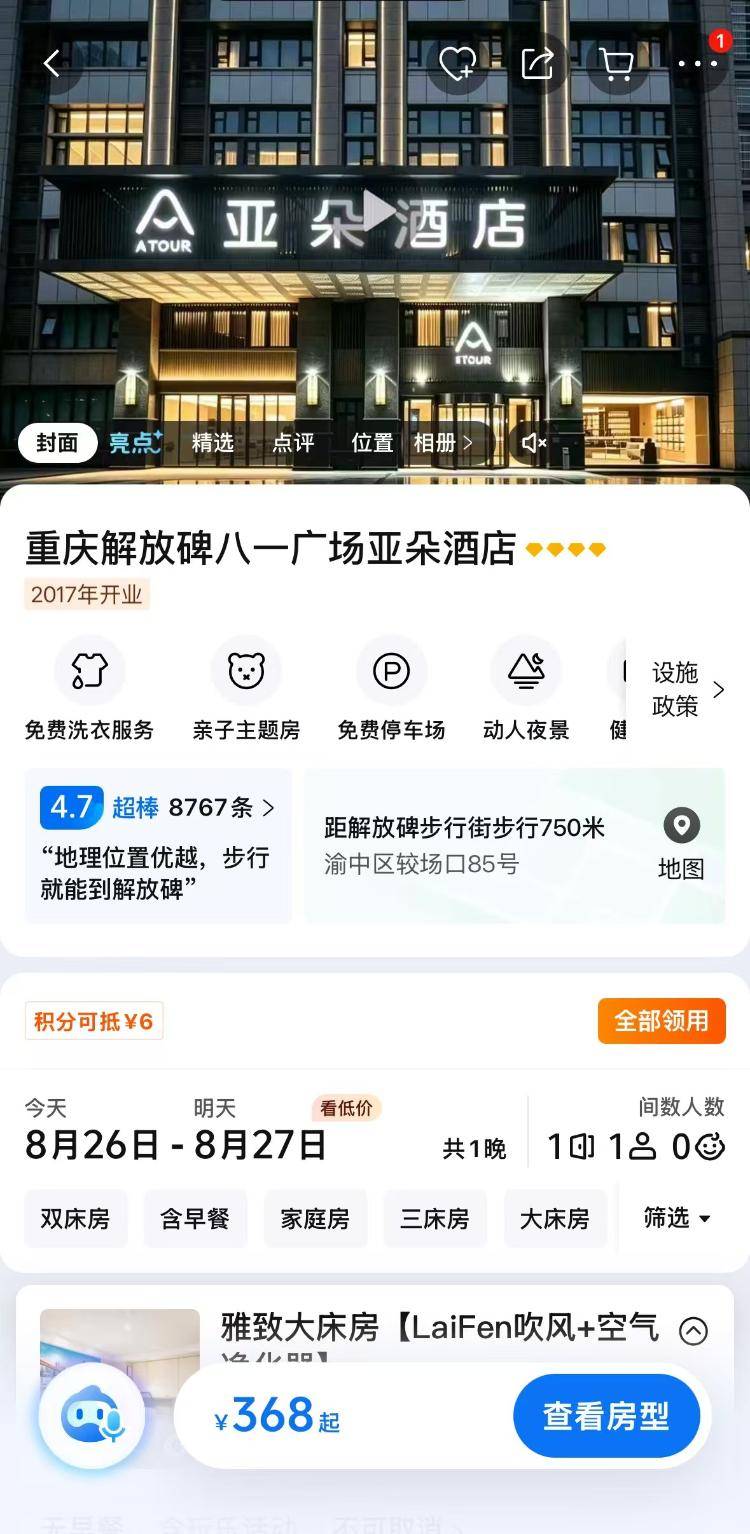This screenshot has height=1534, width=750.
Task: Tap 查看房型 to view room types
Action: pyautogui.click(x=606, y=1416)
